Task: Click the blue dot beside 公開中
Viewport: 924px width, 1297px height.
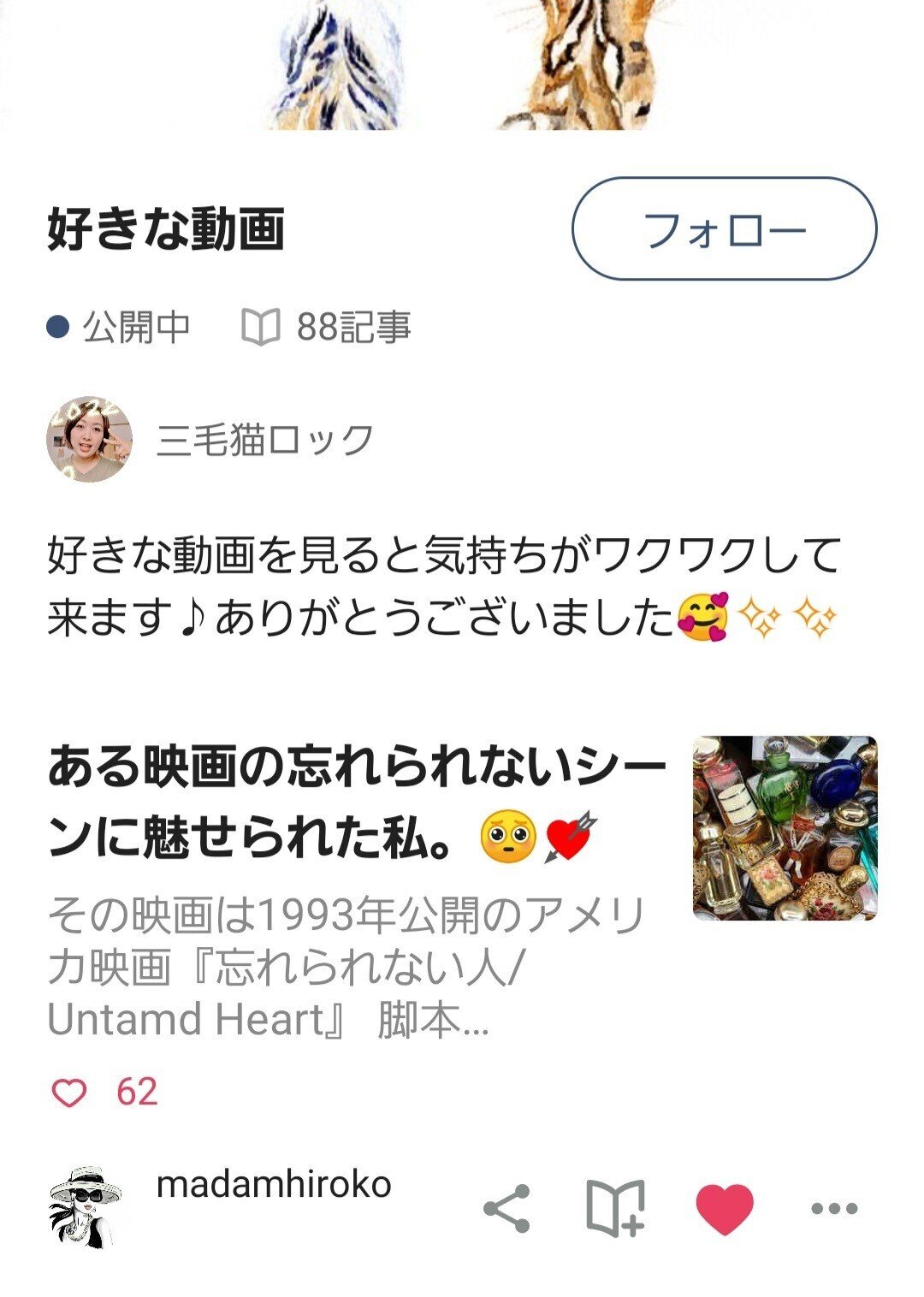Action: (57, 328)
